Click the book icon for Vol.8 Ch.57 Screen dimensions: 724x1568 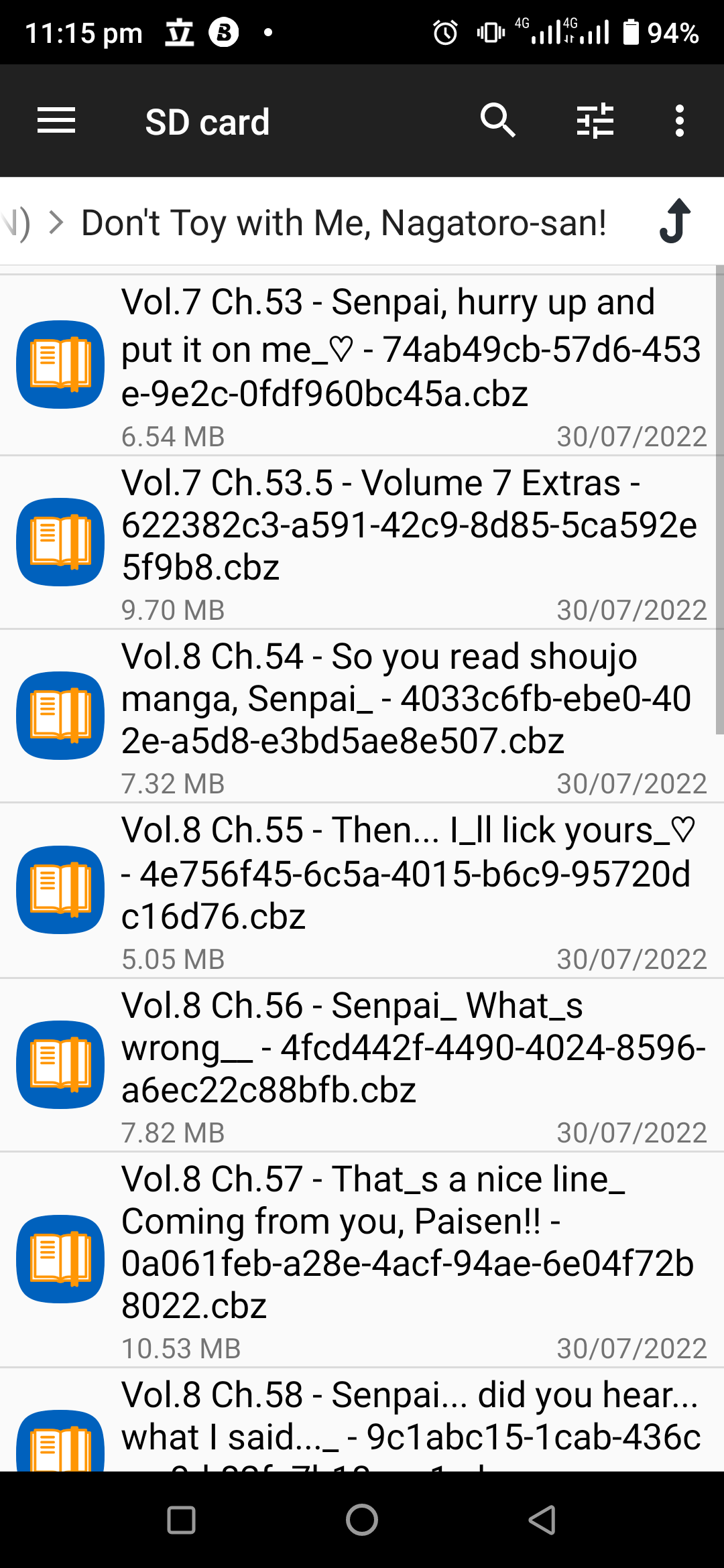point(59,1260)
